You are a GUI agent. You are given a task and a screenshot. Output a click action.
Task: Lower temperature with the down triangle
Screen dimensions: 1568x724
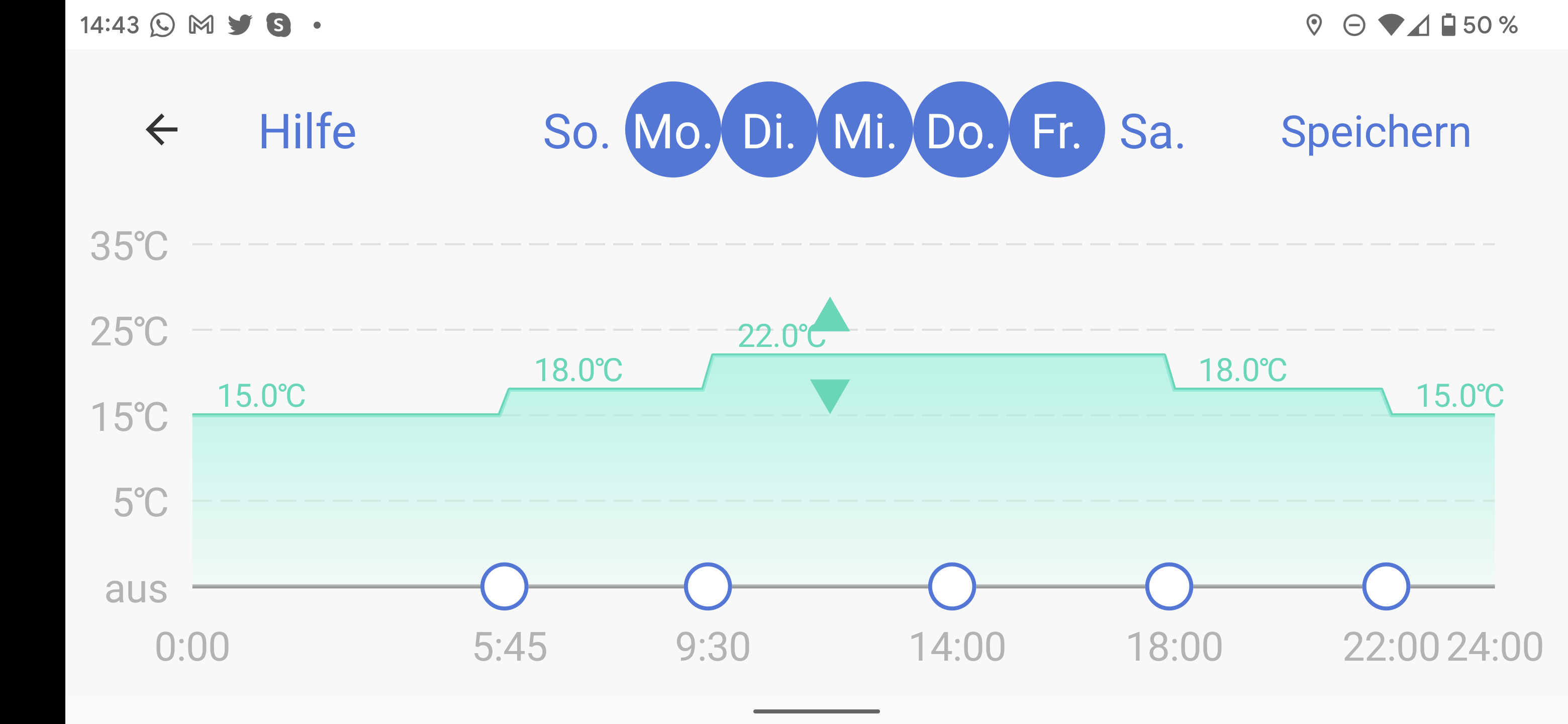tap(830, 395)
